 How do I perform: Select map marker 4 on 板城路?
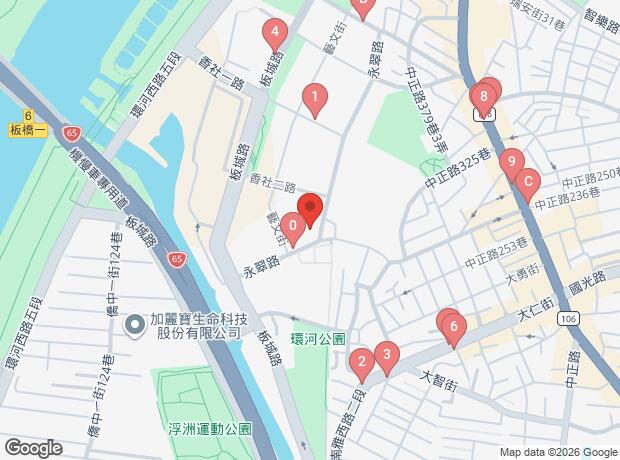(275, 32)
